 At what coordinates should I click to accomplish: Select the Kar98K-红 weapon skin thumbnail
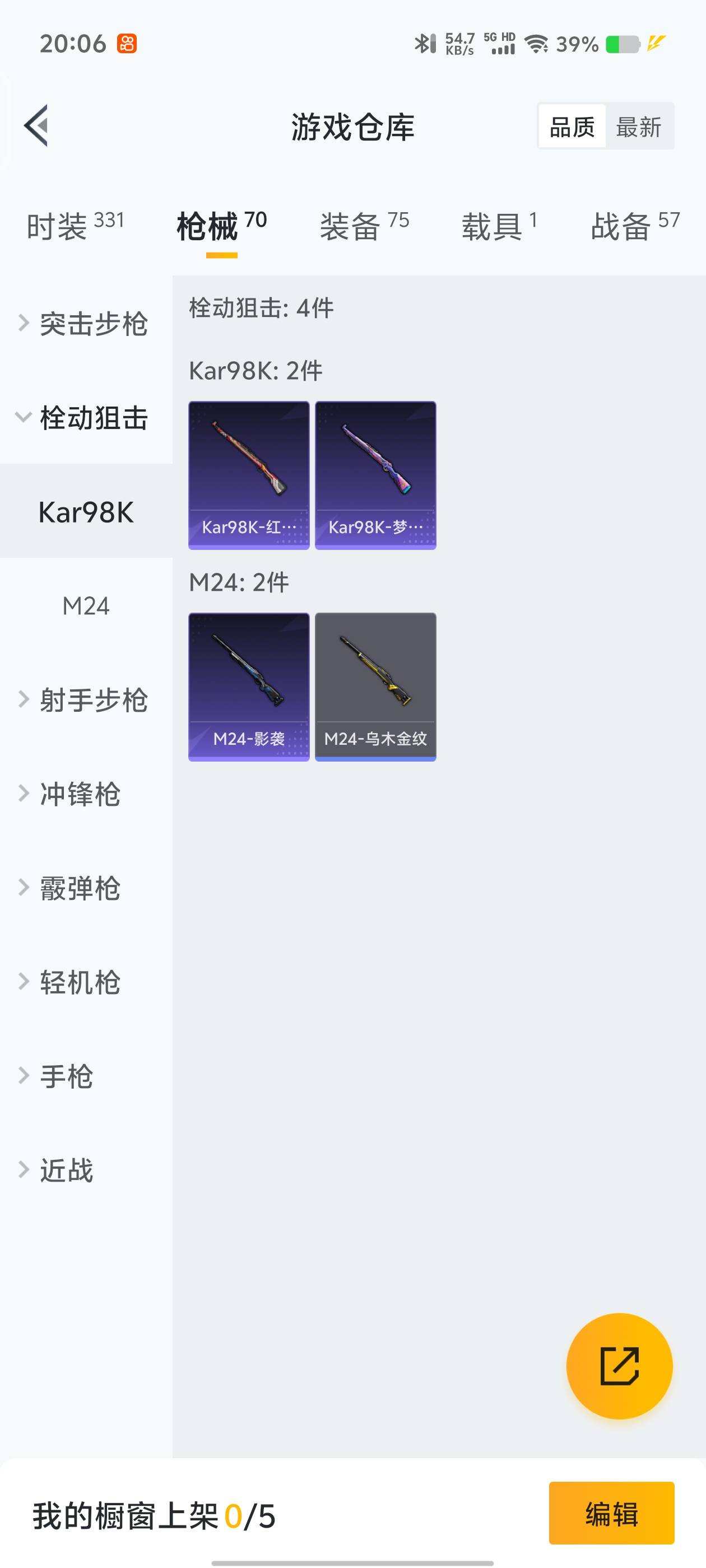point(250,475)
